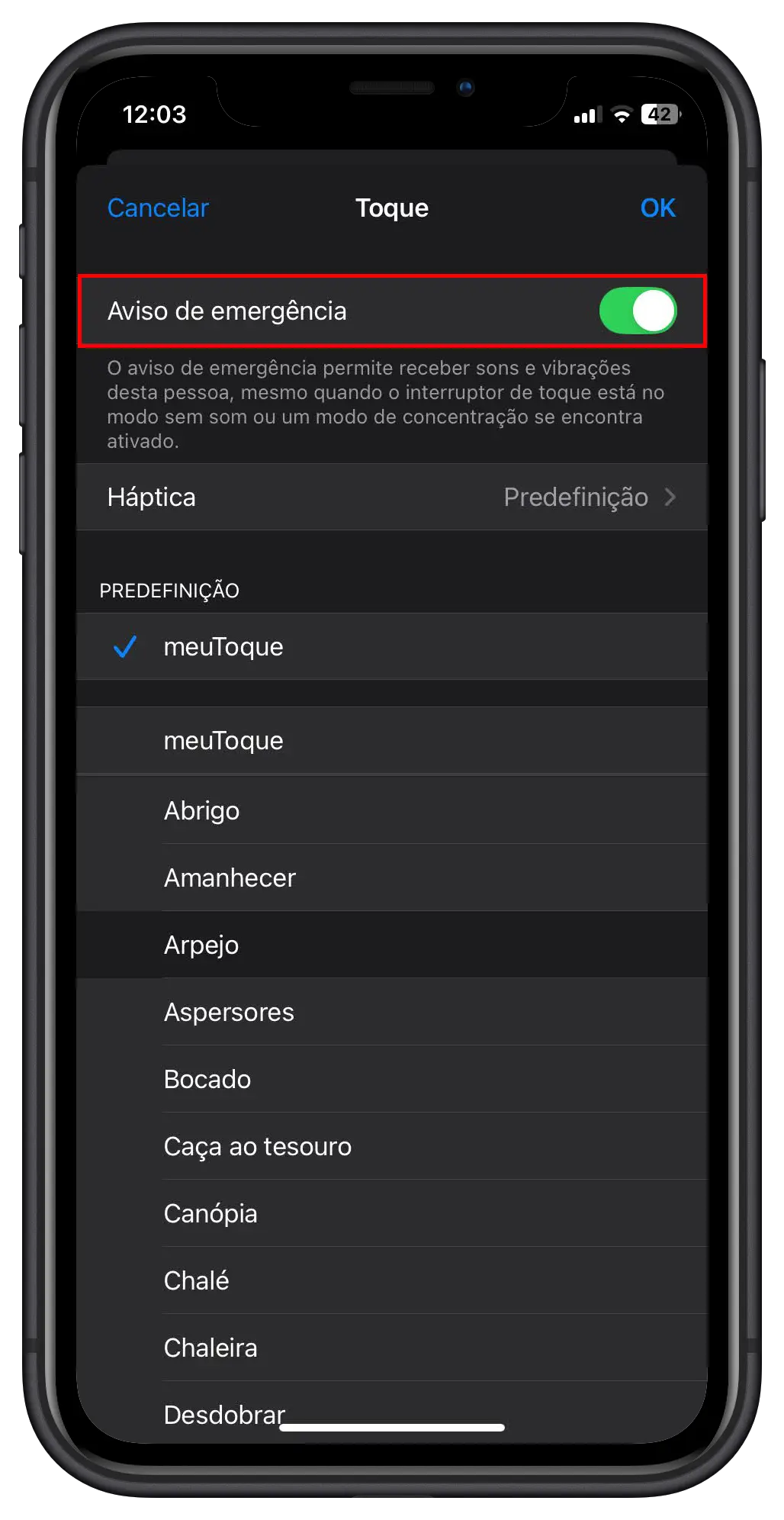Open the Háptica settings row

[x=392, y=497]
